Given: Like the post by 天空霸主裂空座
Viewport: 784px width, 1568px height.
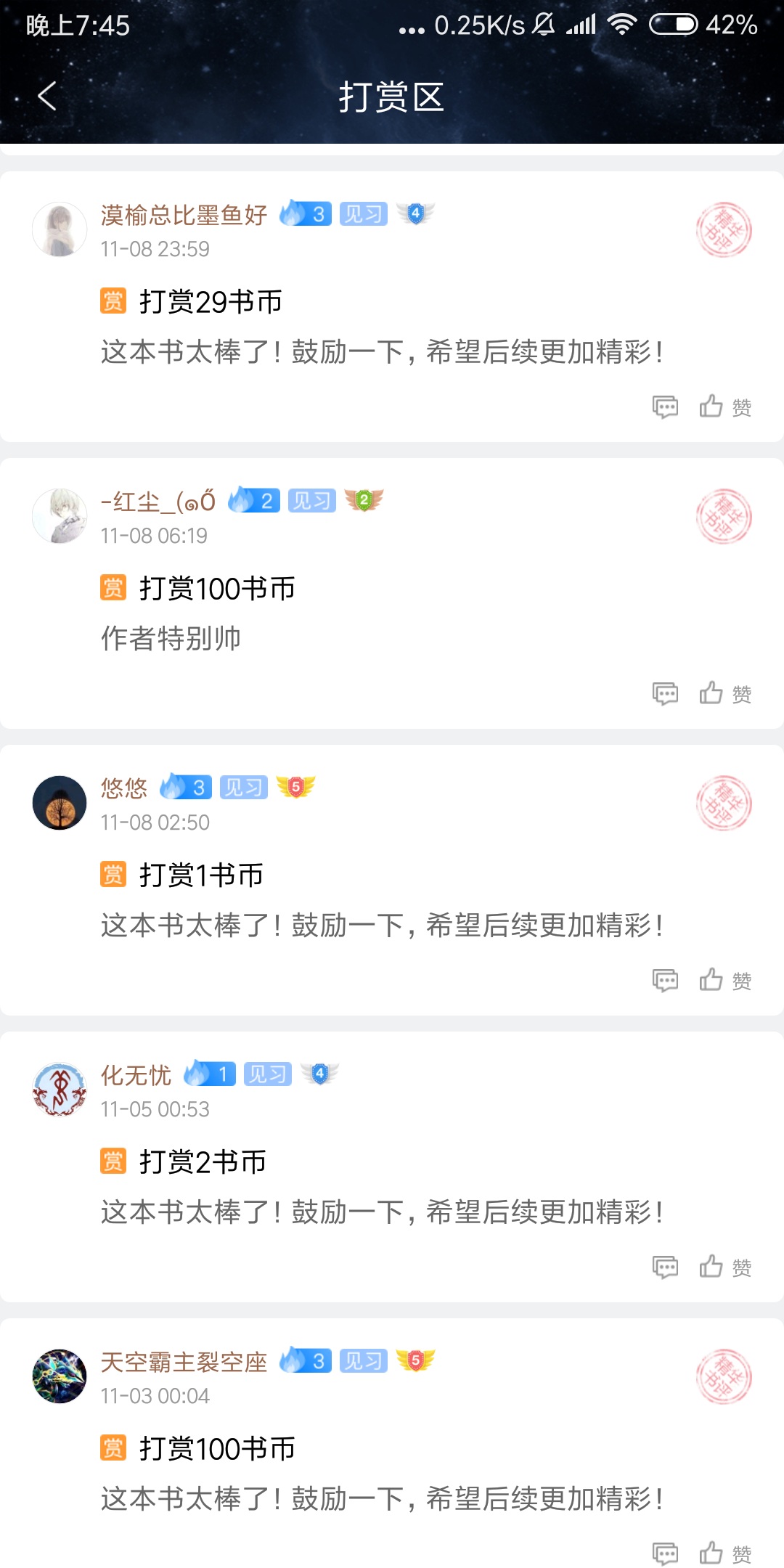Looking at the screenshot, I should click(x=724, y=1553).
